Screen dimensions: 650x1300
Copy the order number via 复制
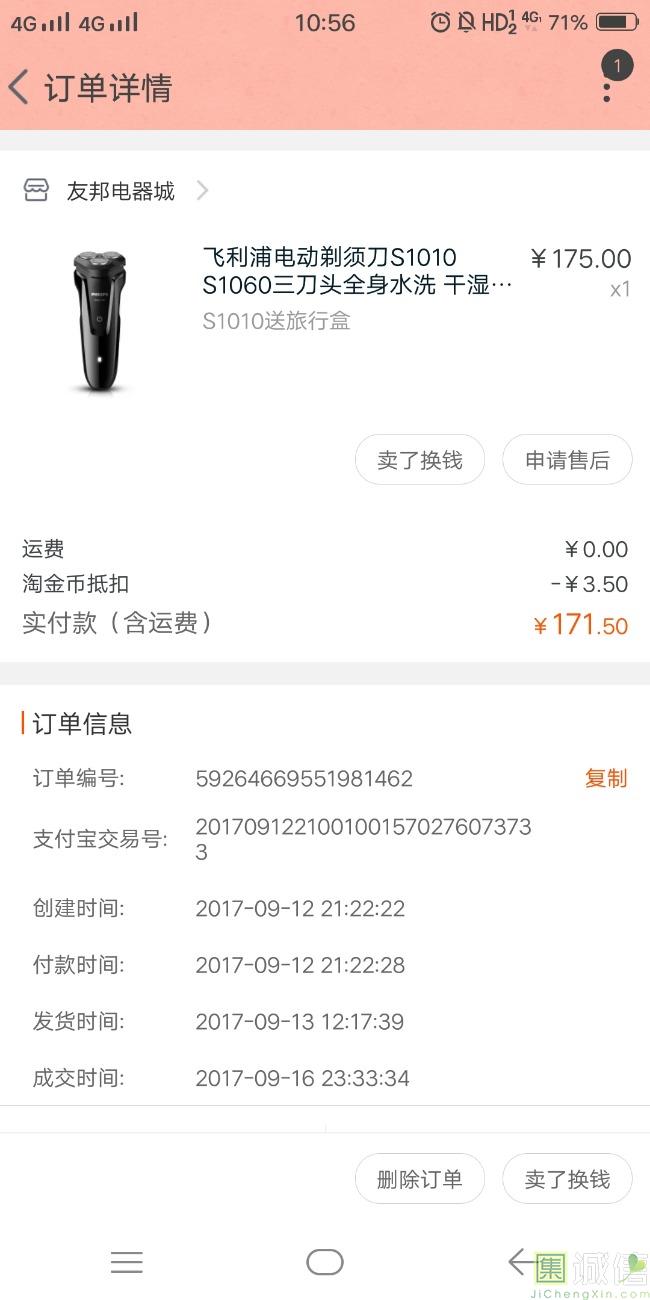tap(606, 778)
